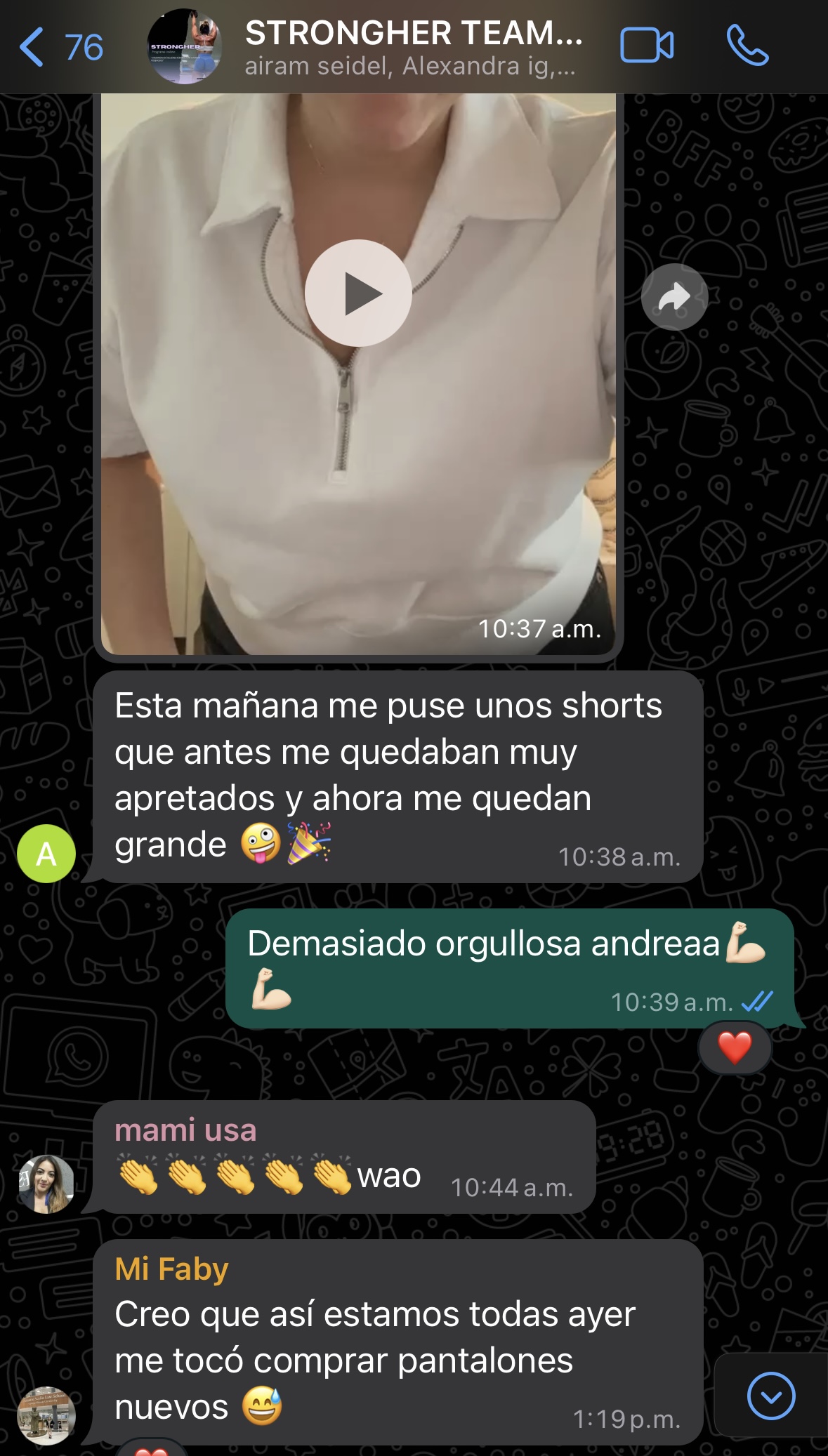Start a group voice call
Screen dimensions: 828x1456
pyautogui.click(x=747, y=46)
